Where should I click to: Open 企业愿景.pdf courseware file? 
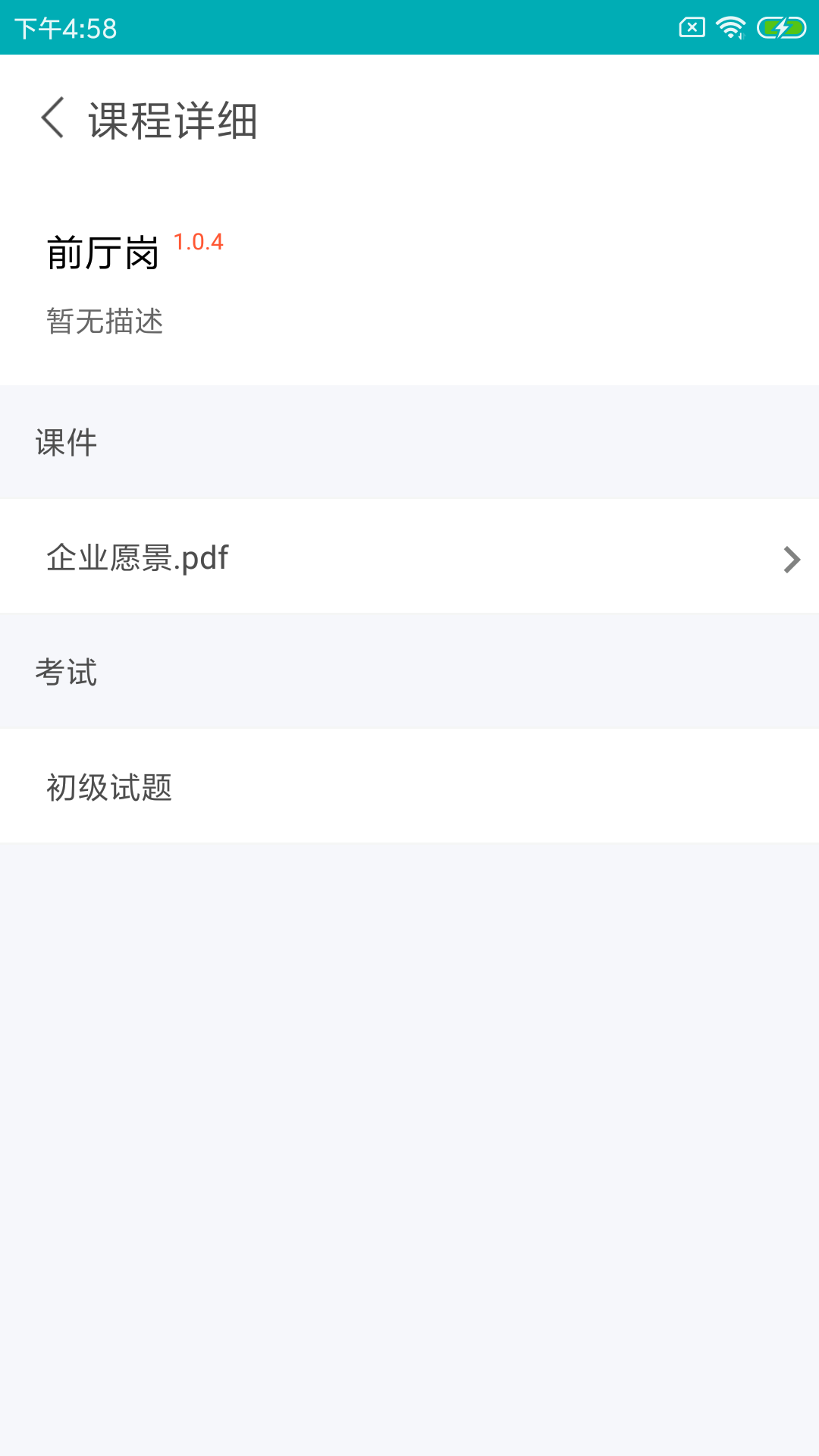pyautogui.click(x=136, y=557)
